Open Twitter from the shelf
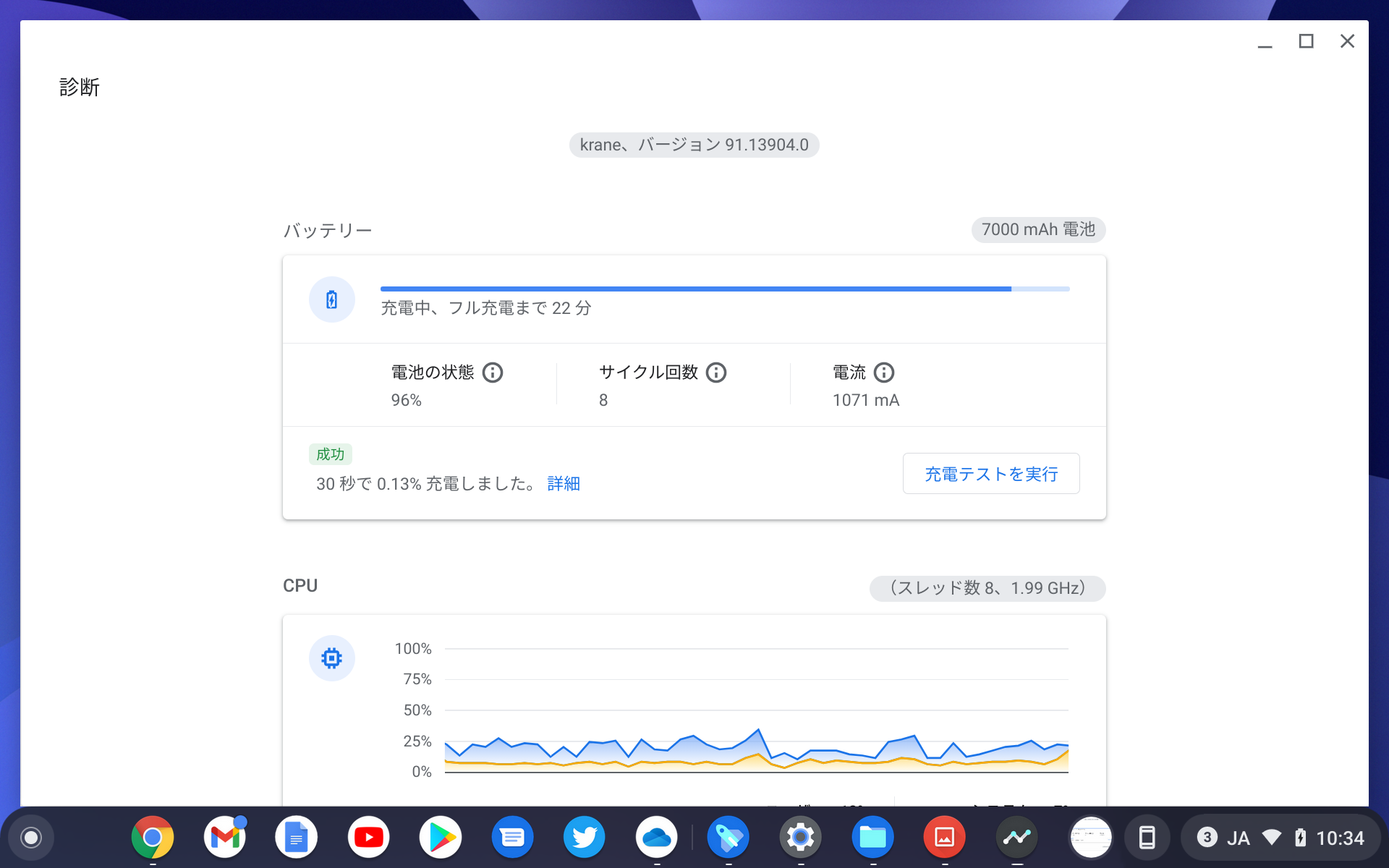The width and height of the screenshot is (1389, 868). (584, 838)
